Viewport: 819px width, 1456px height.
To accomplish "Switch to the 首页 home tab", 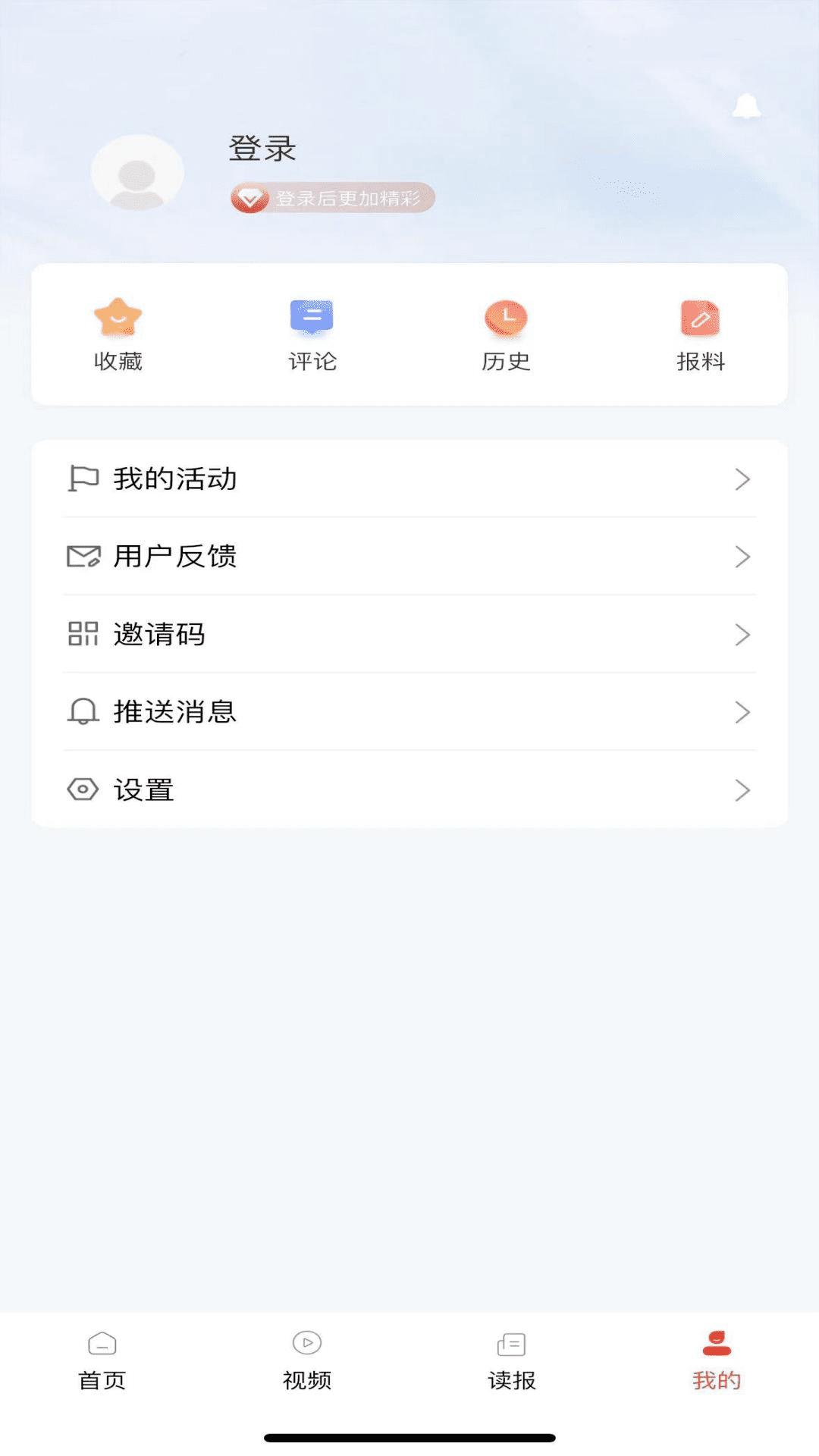I will coord(102,1357).
